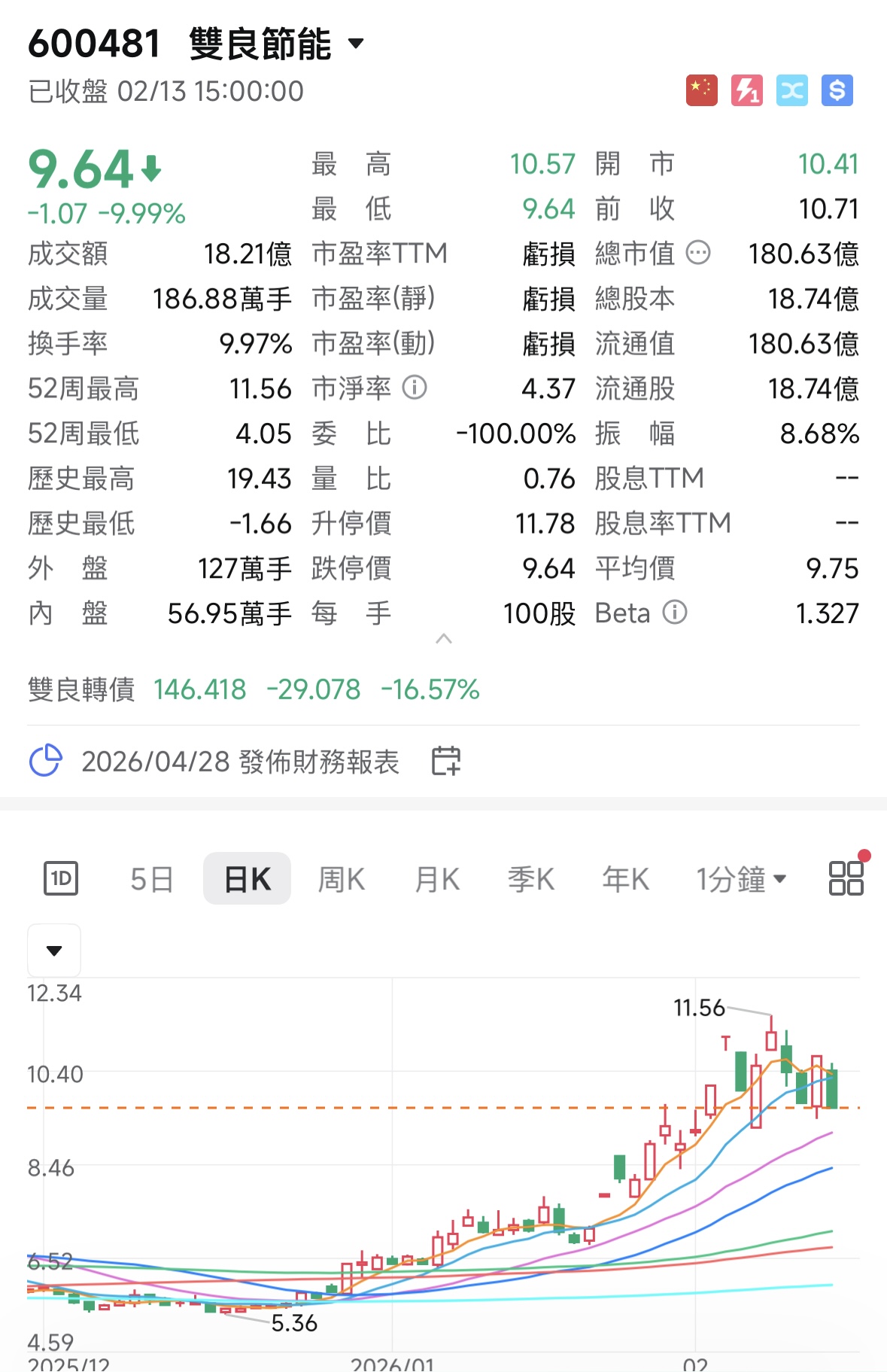View info about 市淨率
Screen dimensions: 887x1372
pos(415,388)
